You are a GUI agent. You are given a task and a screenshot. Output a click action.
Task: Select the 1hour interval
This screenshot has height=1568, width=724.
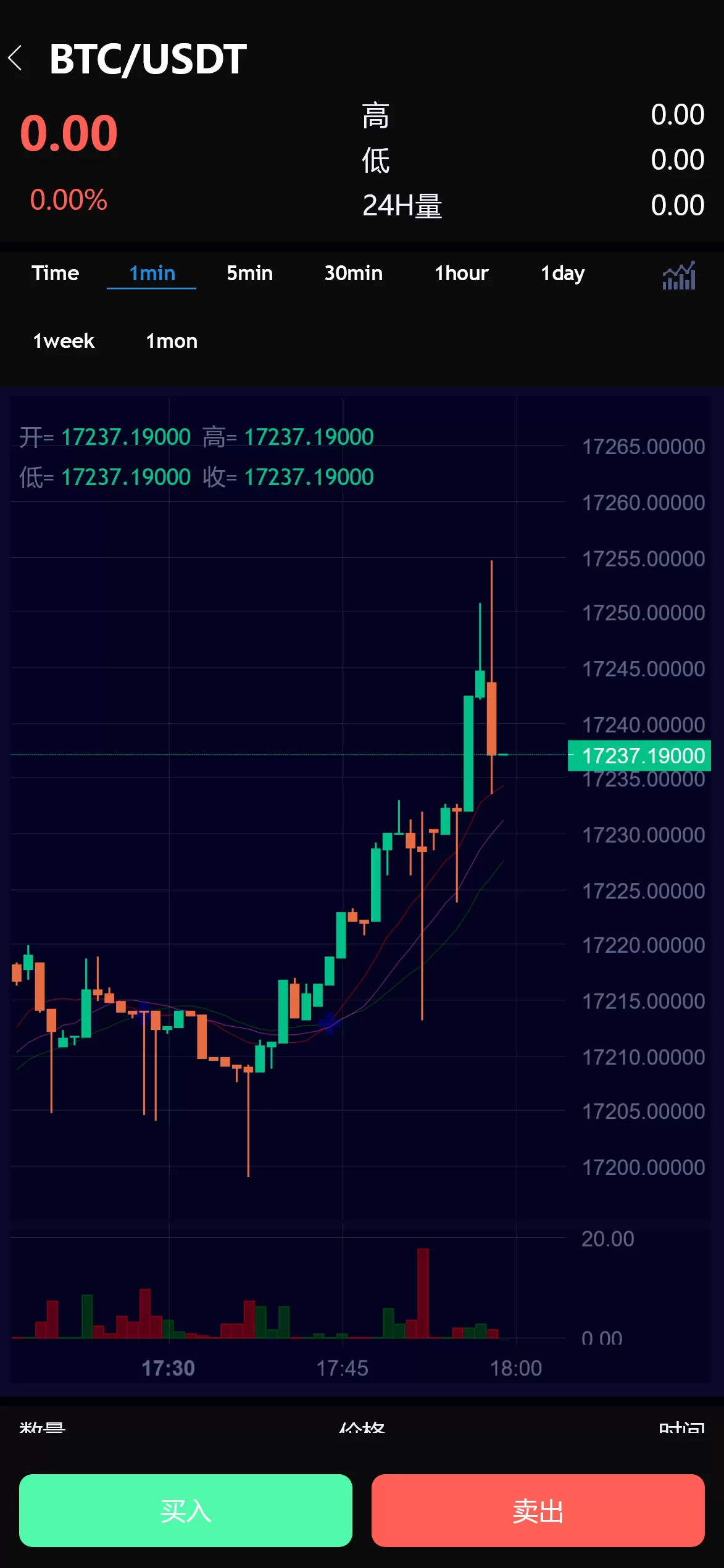461,273
